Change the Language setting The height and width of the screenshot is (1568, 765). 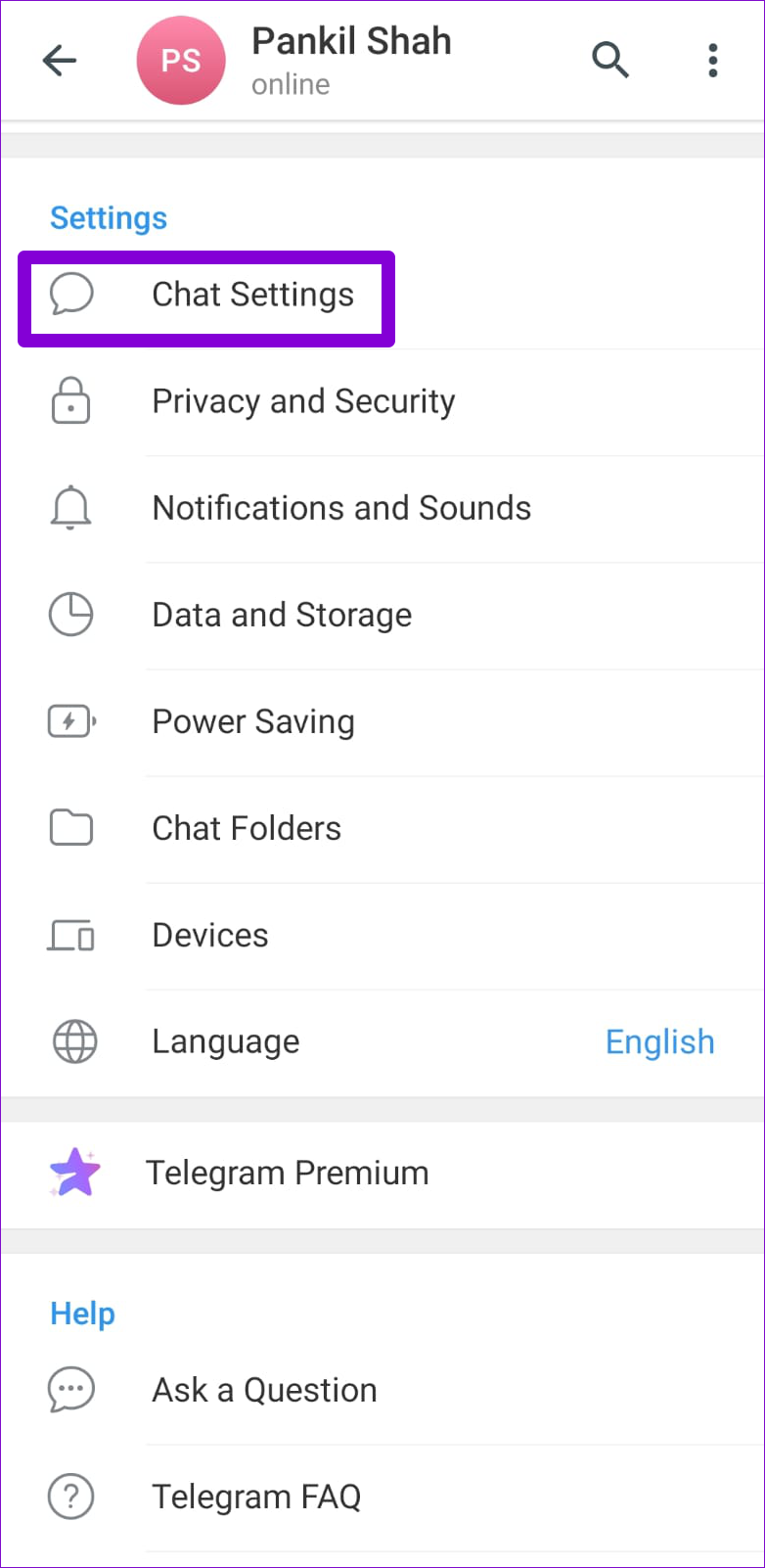(382, 1041)
